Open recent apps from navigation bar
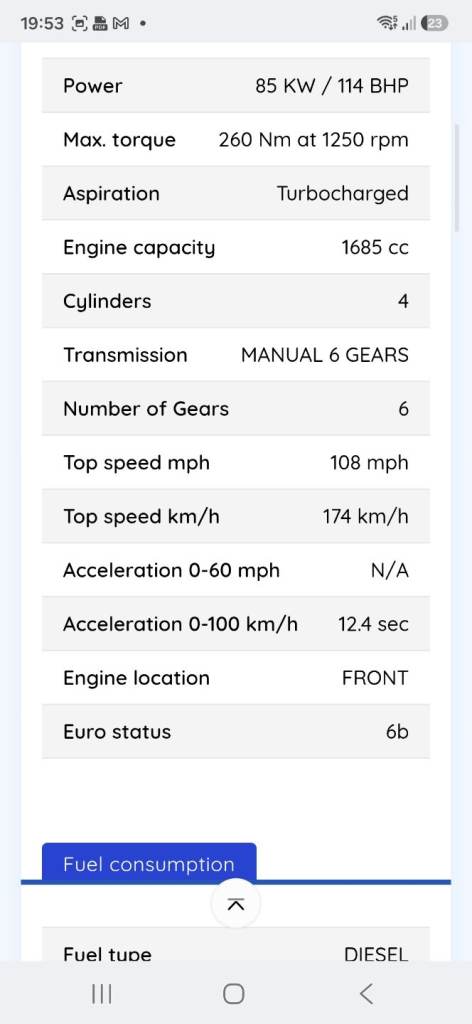 pyautogui.click(x=101, y=993)
